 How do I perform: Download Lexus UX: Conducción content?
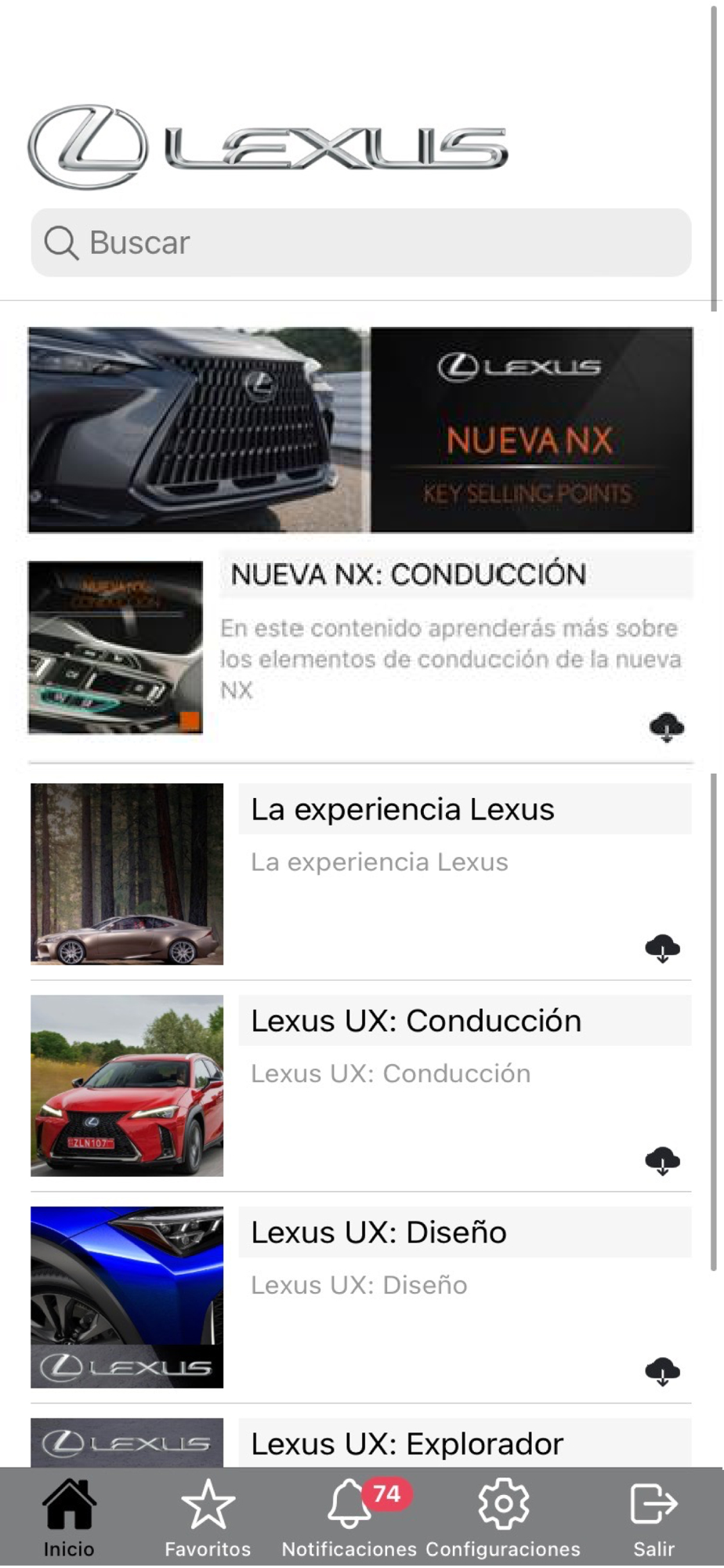[x=663, y=1160]
